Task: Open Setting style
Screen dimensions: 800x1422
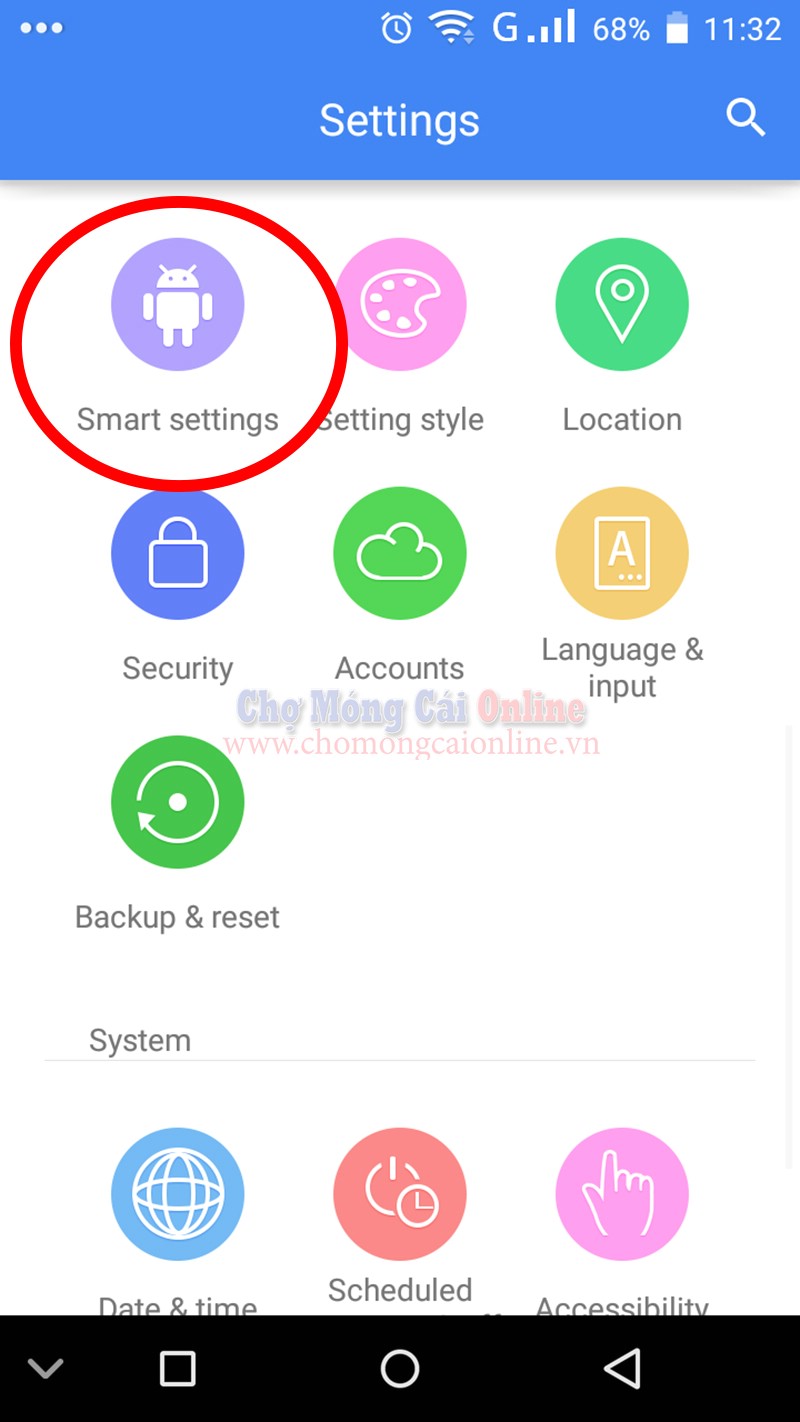Action: [400, 305]
